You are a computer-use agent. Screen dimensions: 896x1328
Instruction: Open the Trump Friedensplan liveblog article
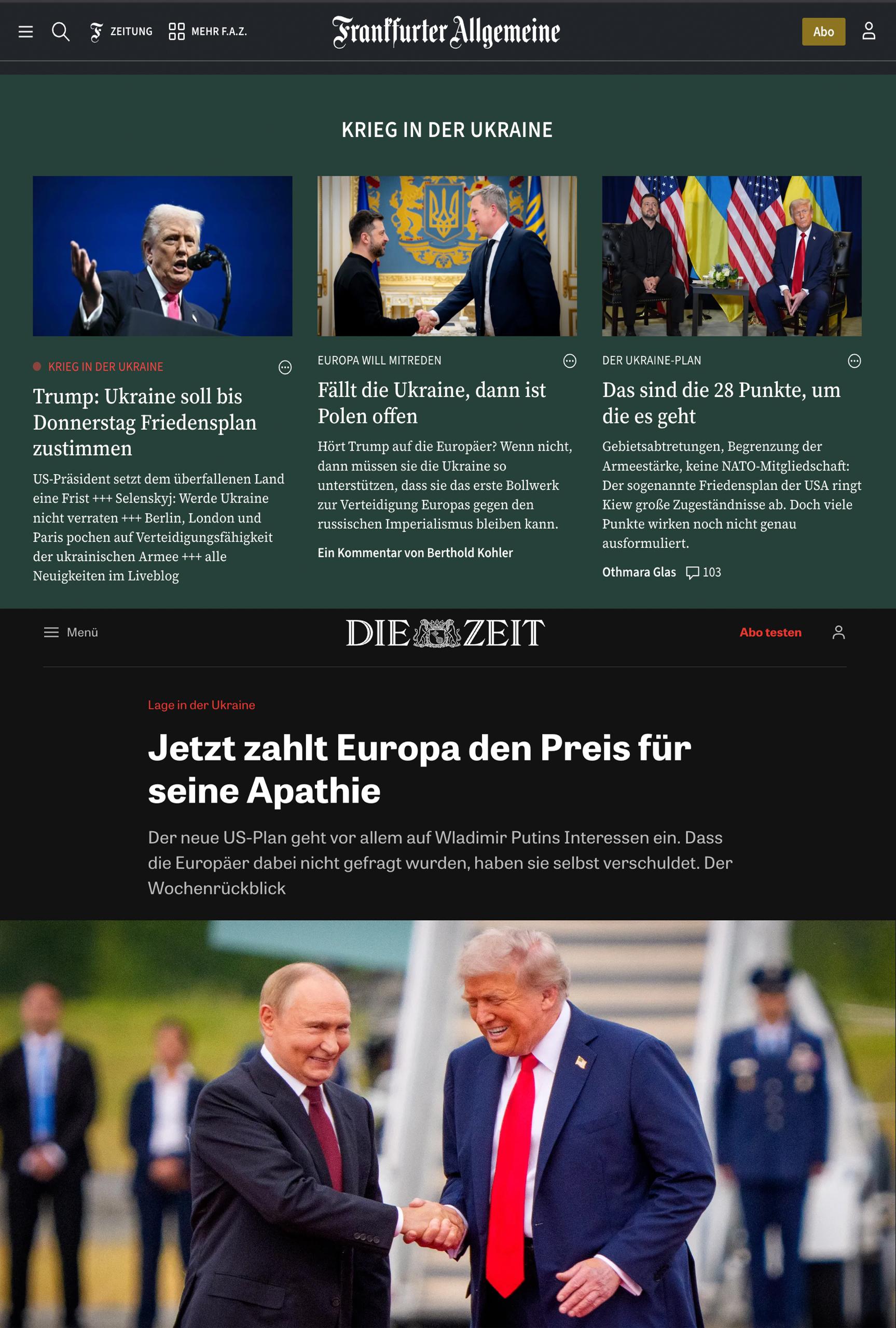point(145,422)
